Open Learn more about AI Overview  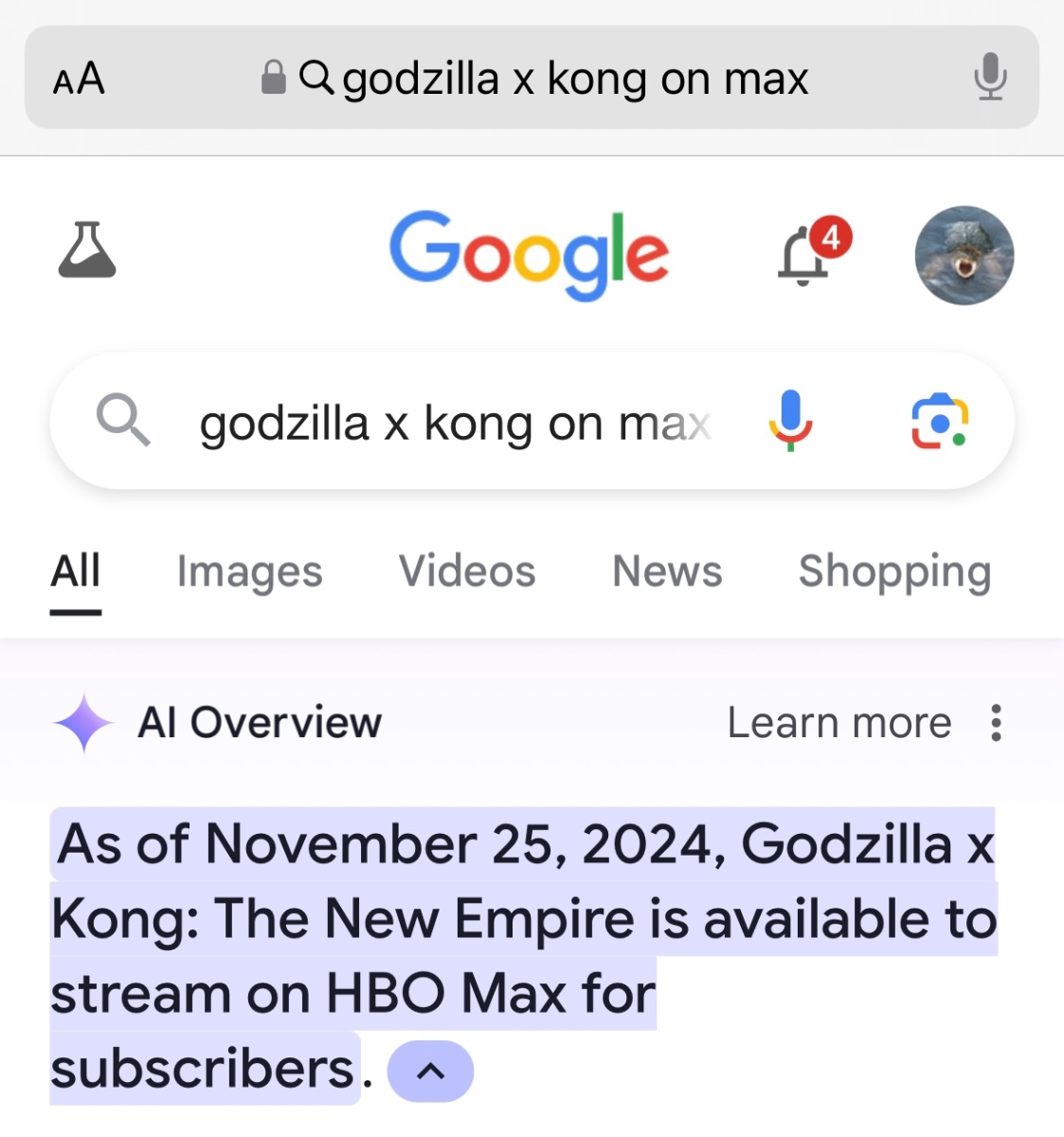pos(839,723)
